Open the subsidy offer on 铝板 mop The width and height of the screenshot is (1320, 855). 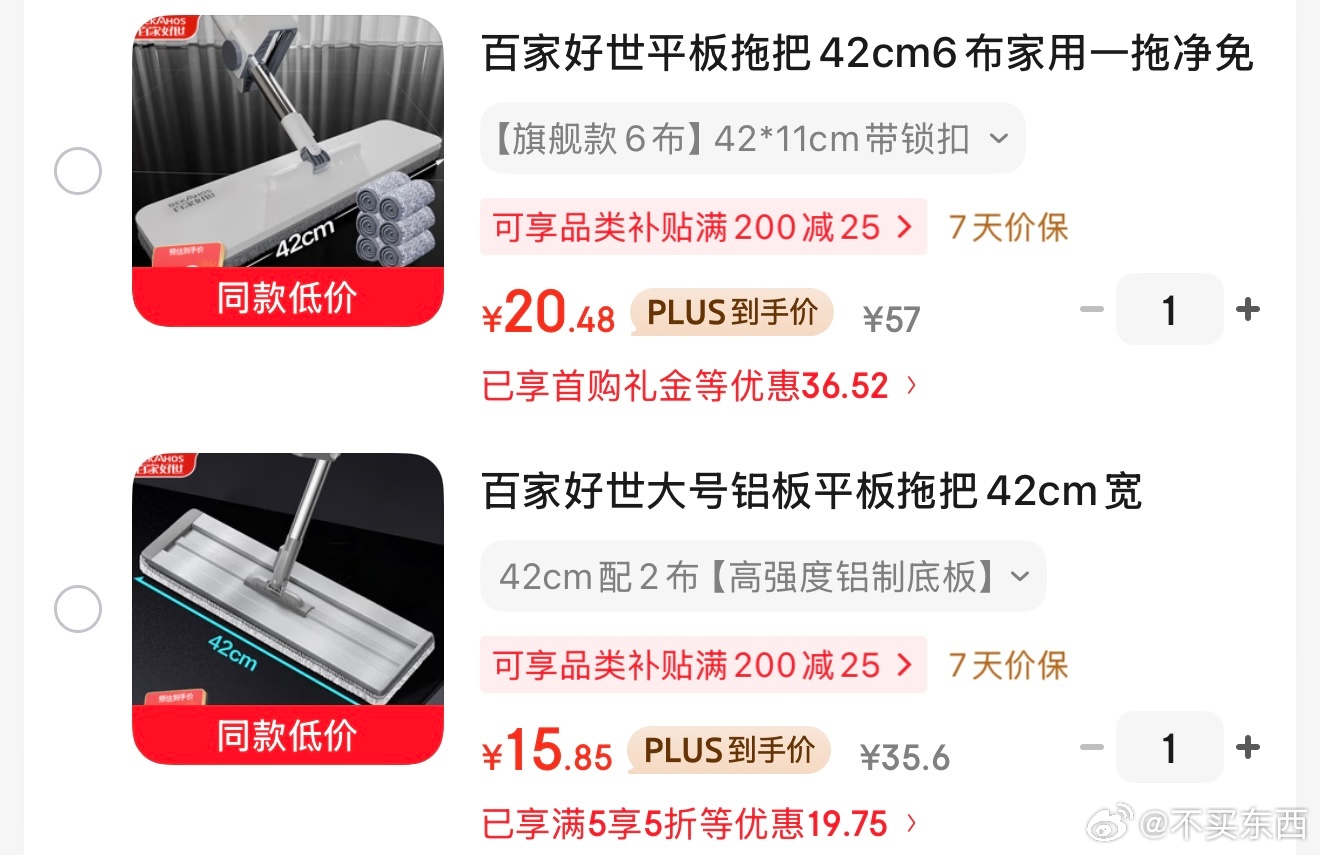tap(703, 665)
